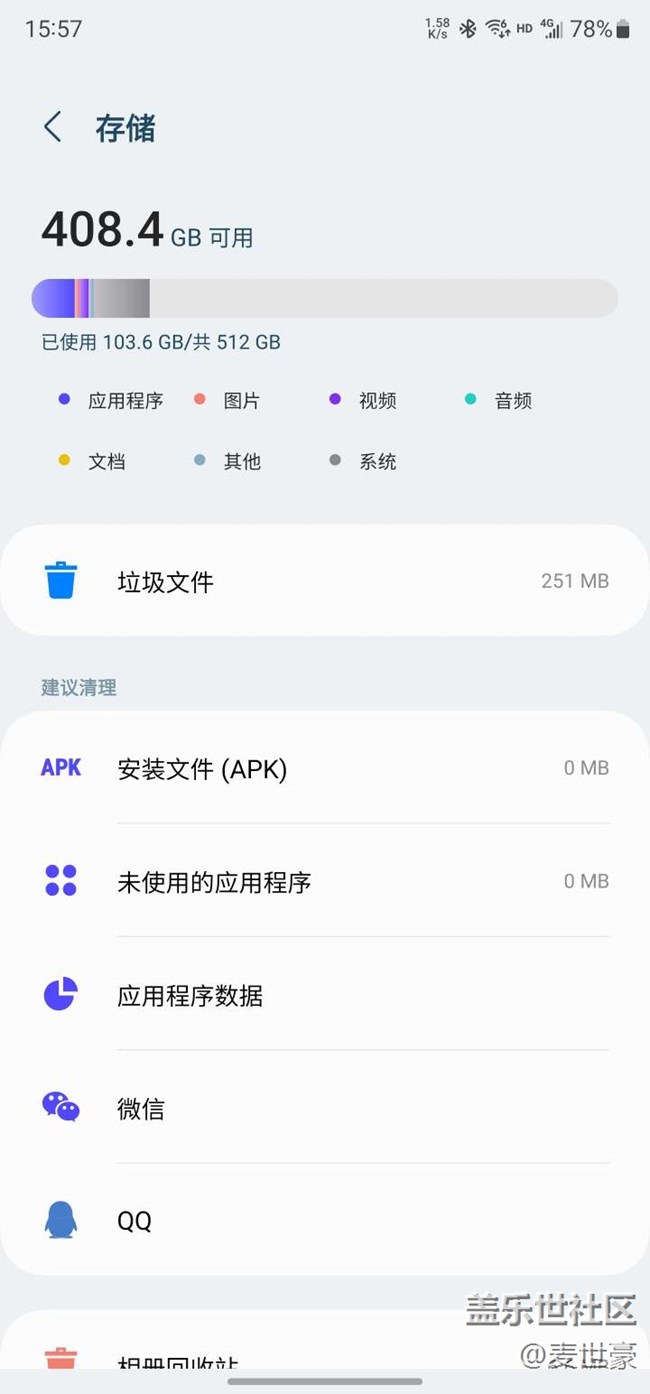Open 应用程序数据 details
The height and width of the screenshot is (1394, 650).
pyautogui.click(x=324, y=995)
